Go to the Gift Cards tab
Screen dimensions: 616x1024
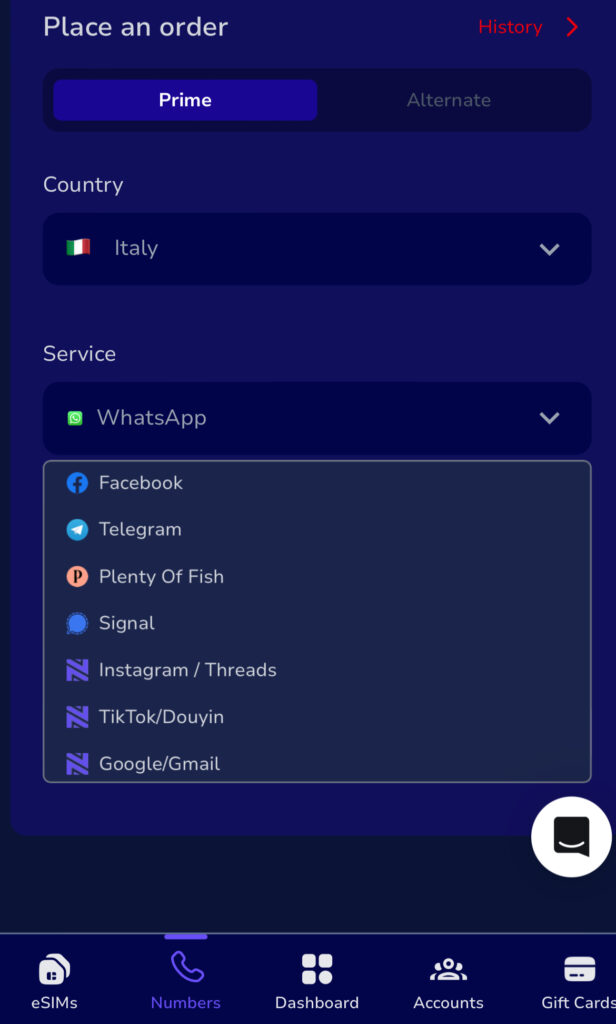click(578, 981)
